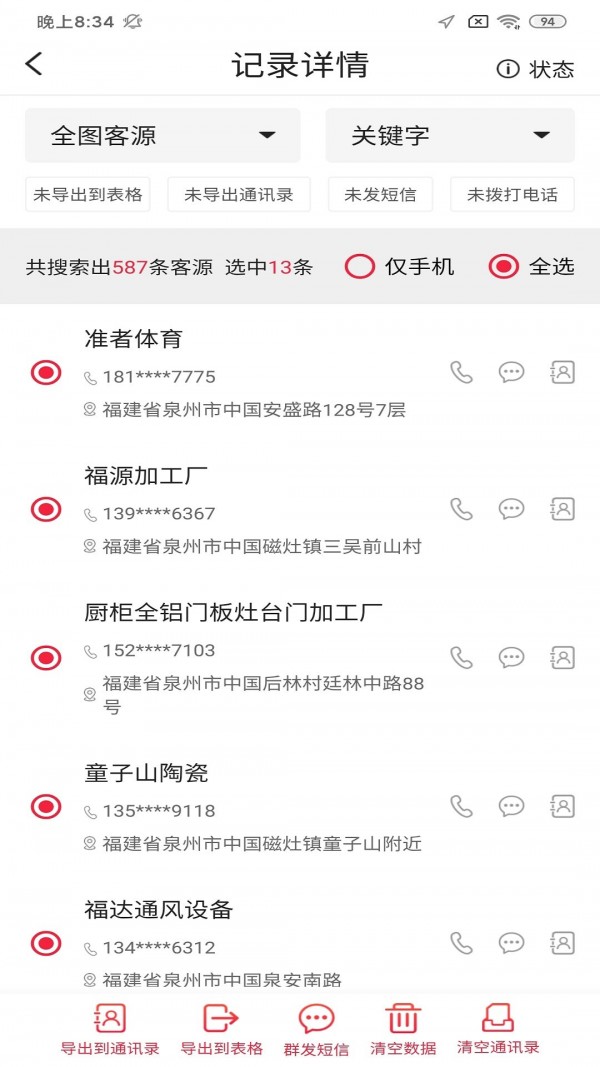Screen dimensions: 600x1067
Task: Apply the 未导出通讯录 filter chip
Action: point(239,195)
